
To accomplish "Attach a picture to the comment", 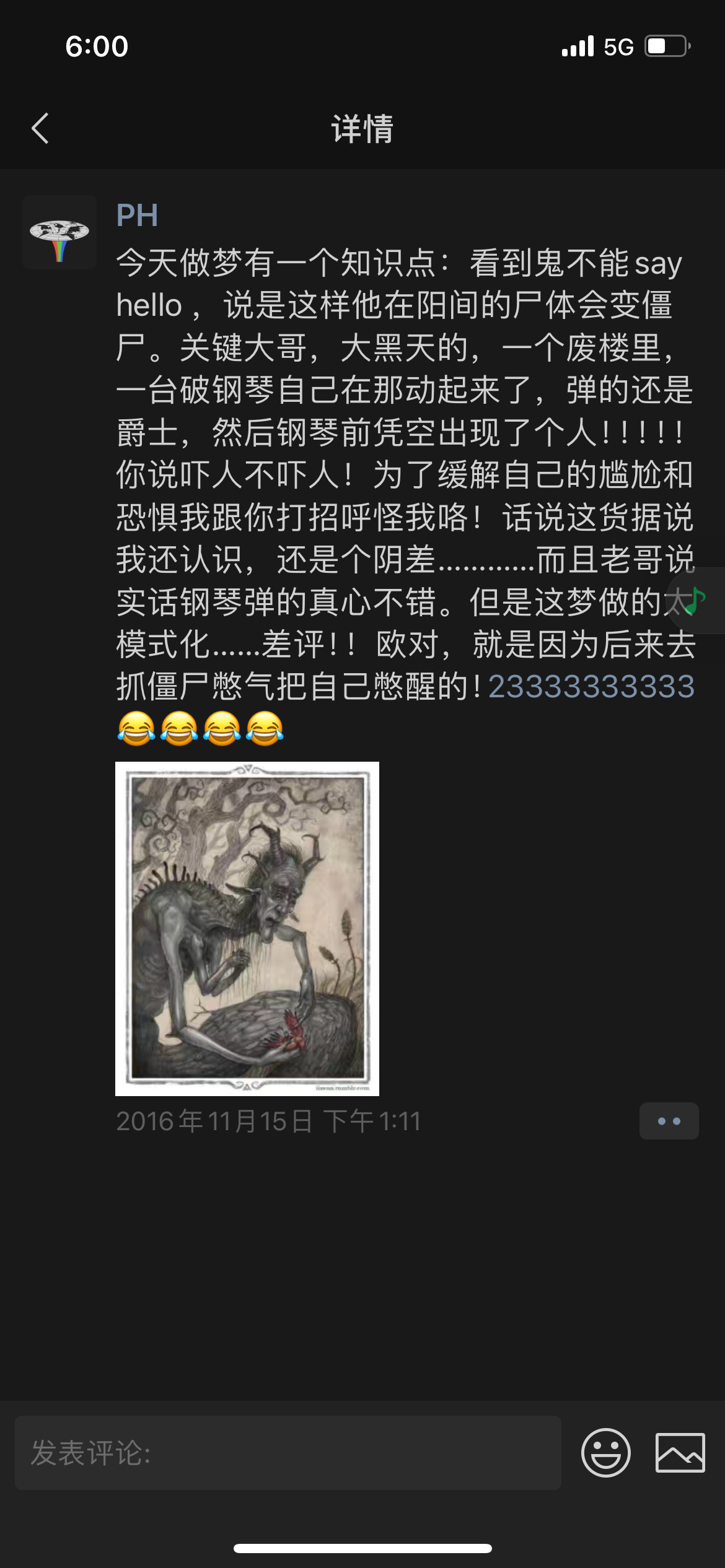I will point(680,1452).
